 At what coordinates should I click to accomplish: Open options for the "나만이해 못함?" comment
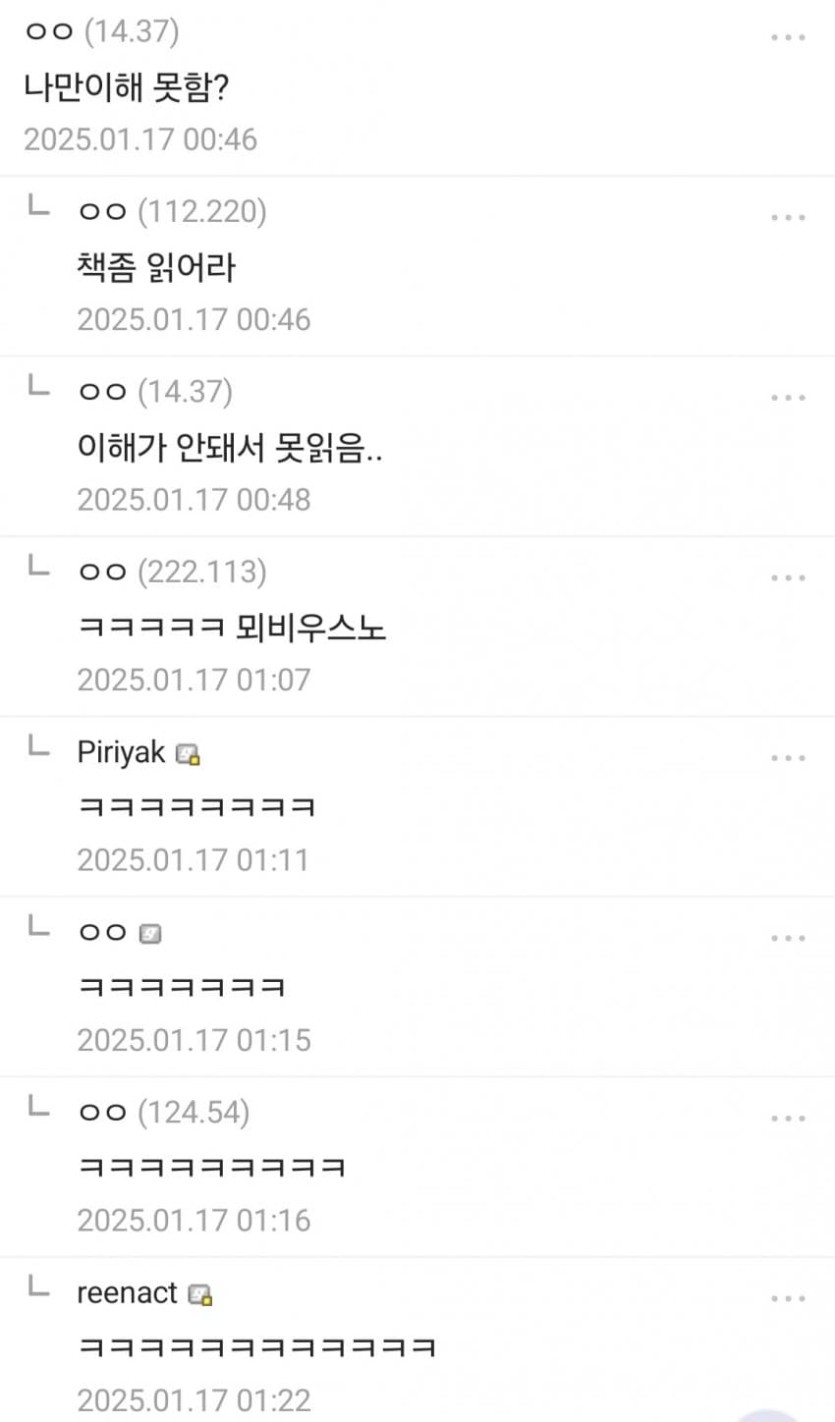coord(788,38)
